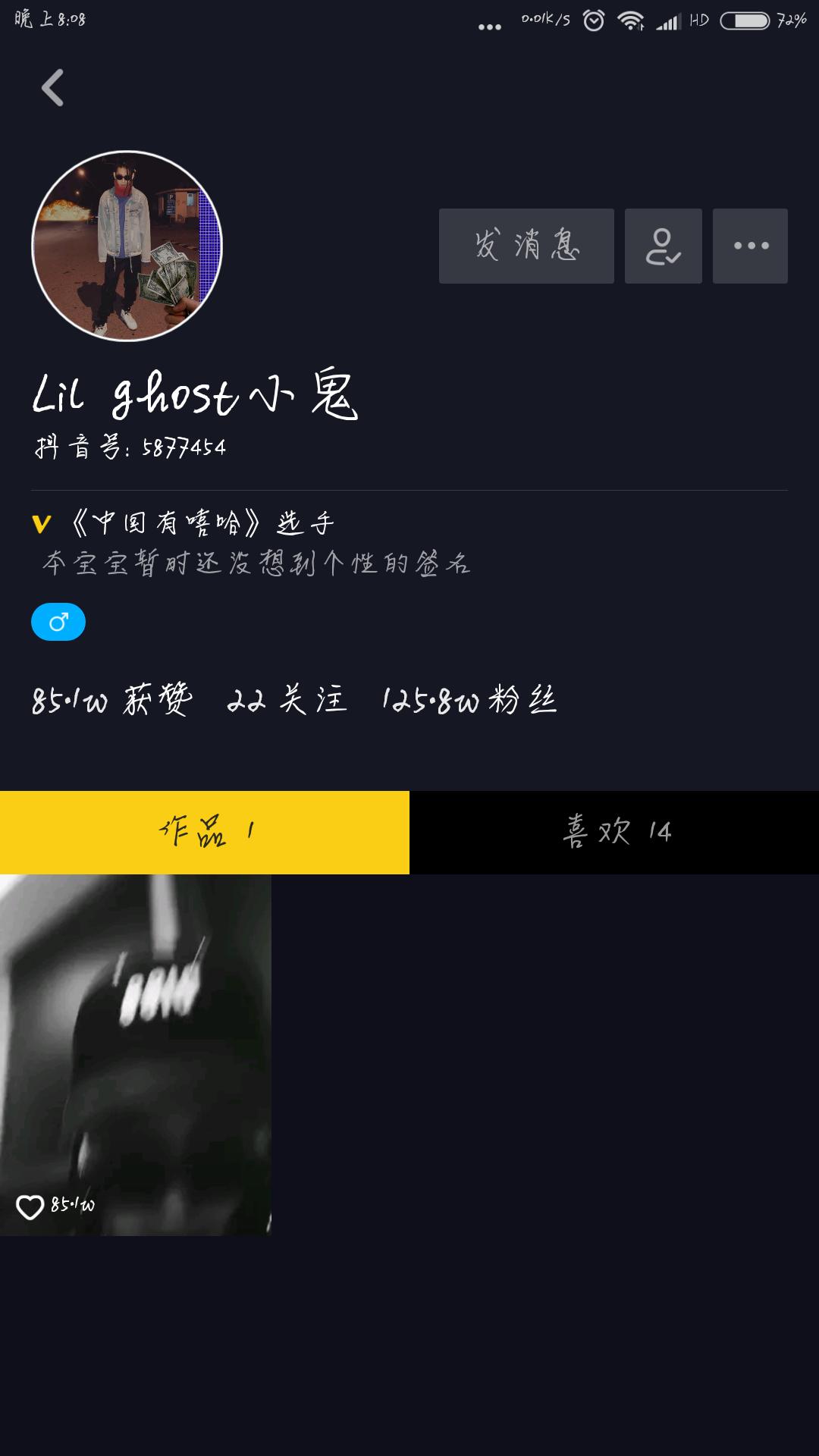The height and width of the screenshot is (1456, 819).
Task: Select the 作品 1 tab
Action: point(205,832)
